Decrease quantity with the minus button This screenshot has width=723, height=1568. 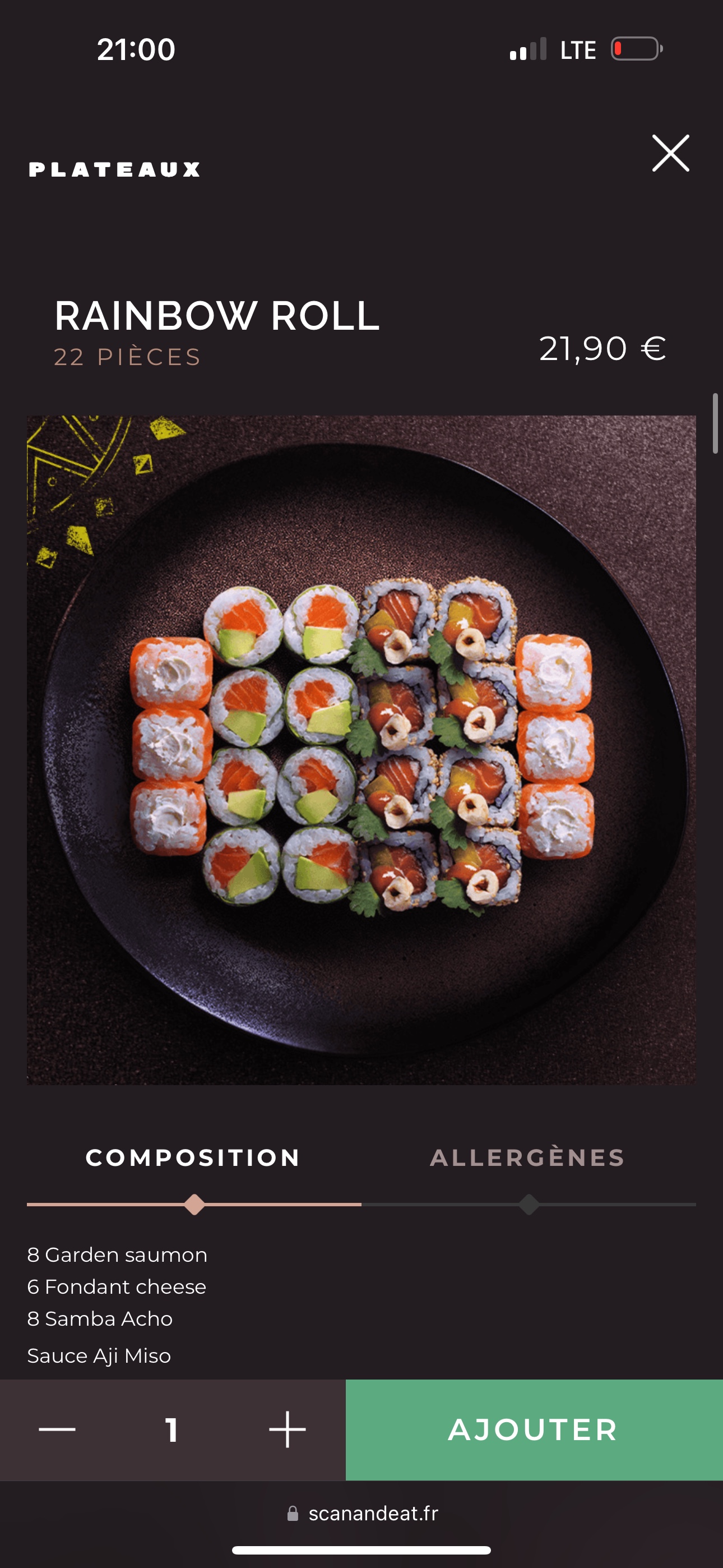pos(57,1430)
